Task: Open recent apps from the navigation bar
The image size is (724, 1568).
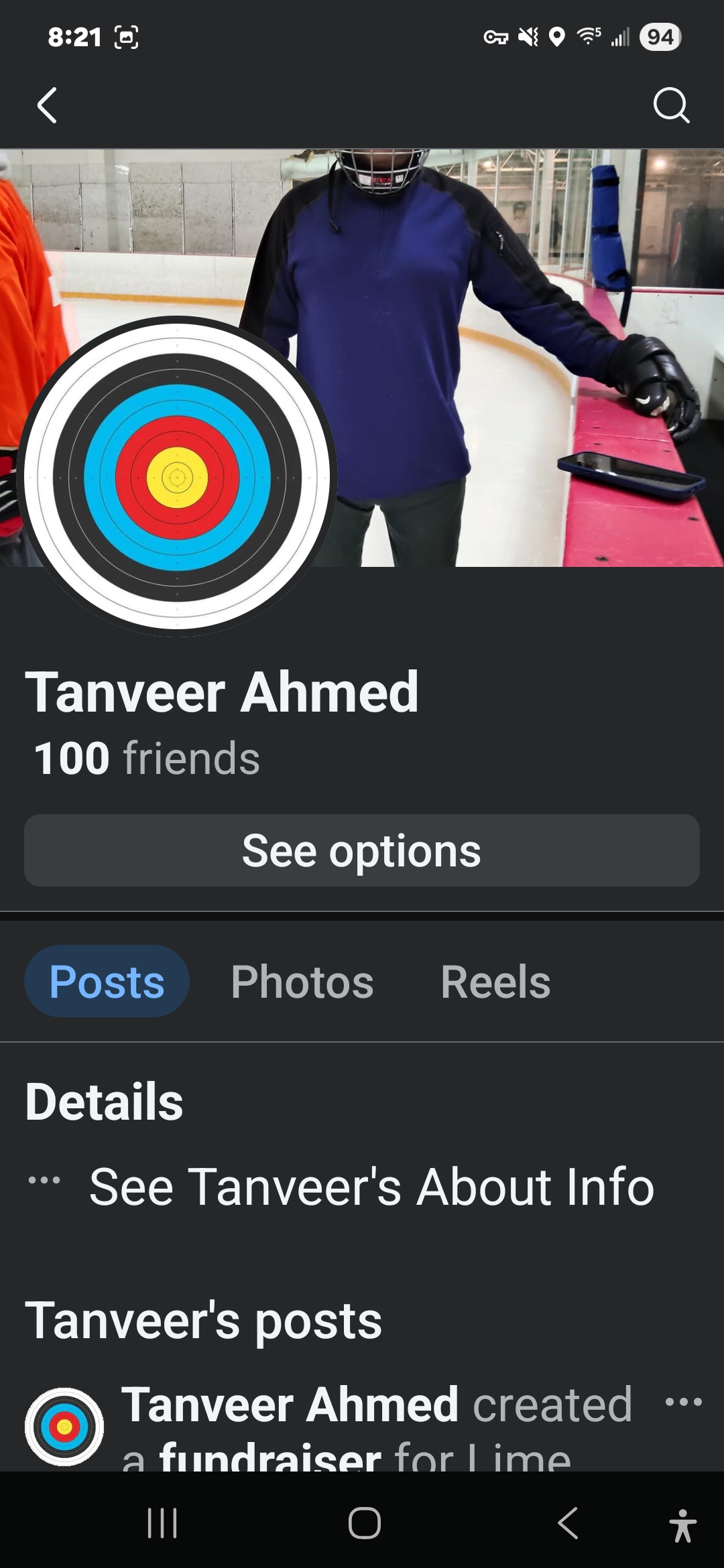Action: (x=162, y=1523)
